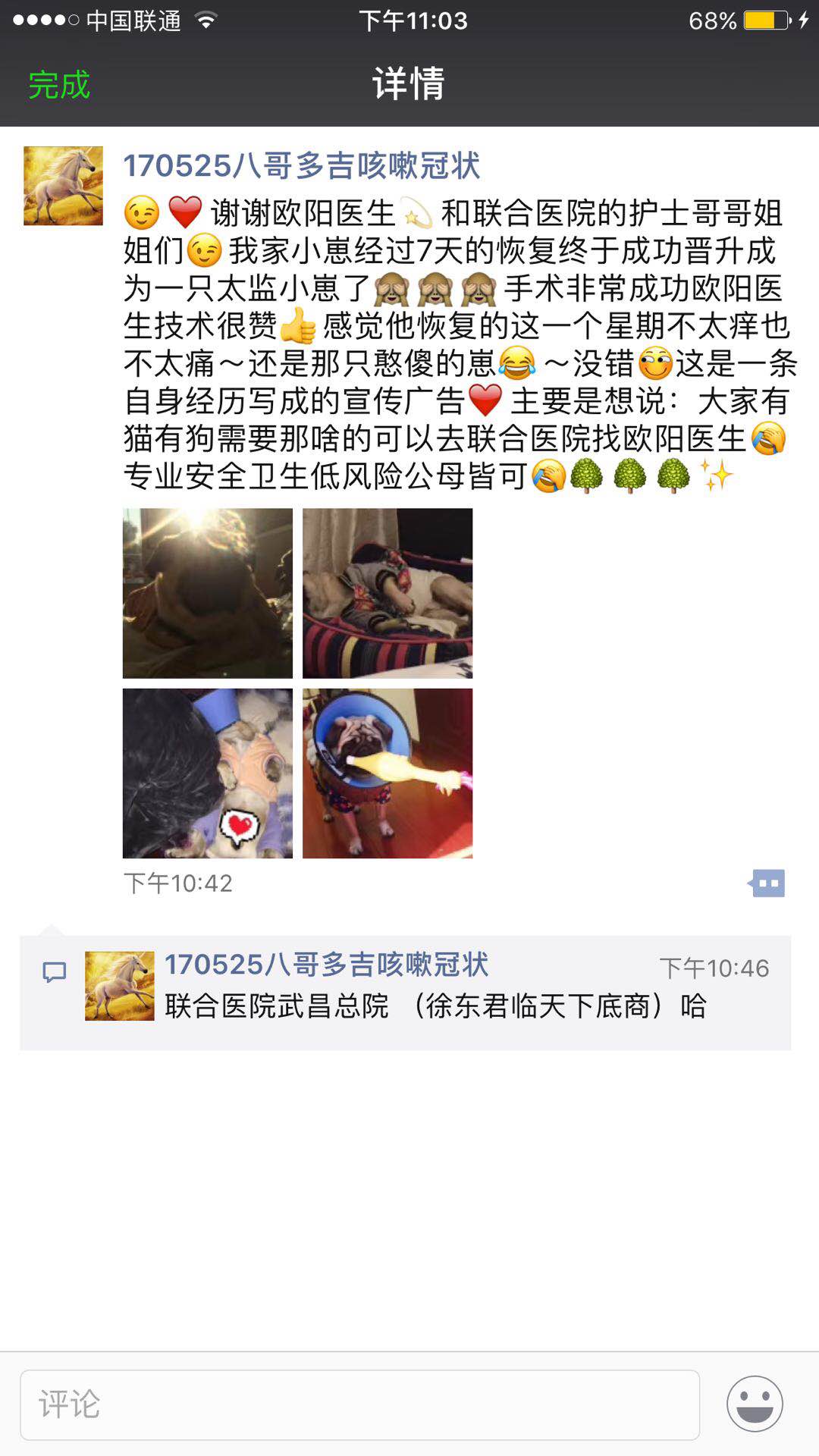Open the photo of dog sleeping on striped bed
819x1456 pixels.
388,593
